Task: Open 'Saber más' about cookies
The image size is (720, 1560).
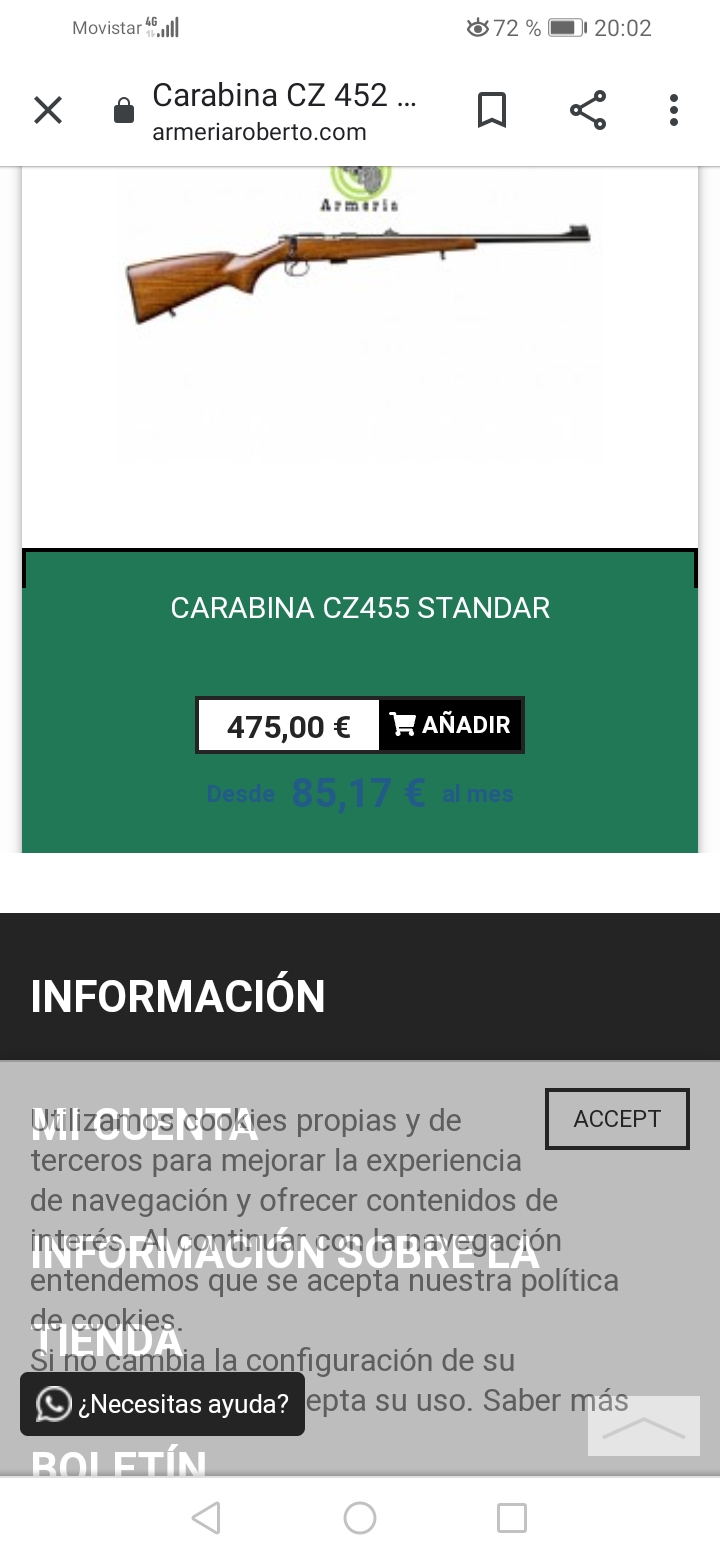Action: [x=555, y=1400]
